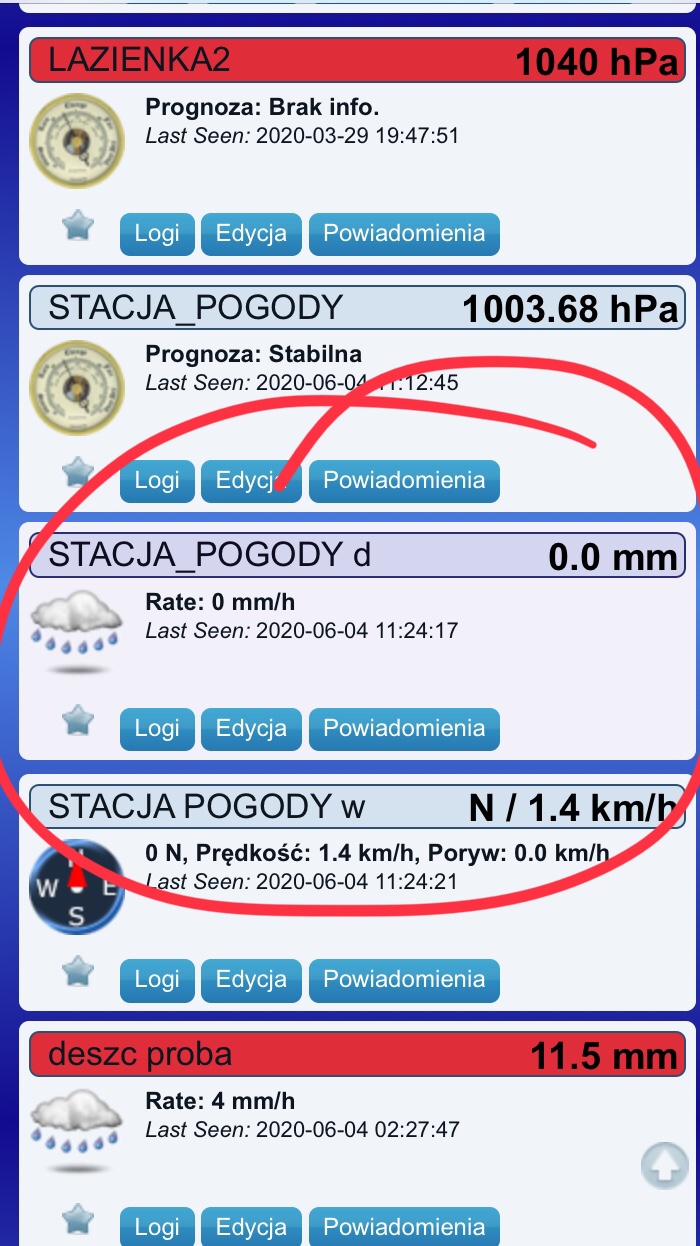Screen dimensions: 700x1246
Task: Edit the STACJA_POGODY d rain sensor
Action: [x=251, y=729]
